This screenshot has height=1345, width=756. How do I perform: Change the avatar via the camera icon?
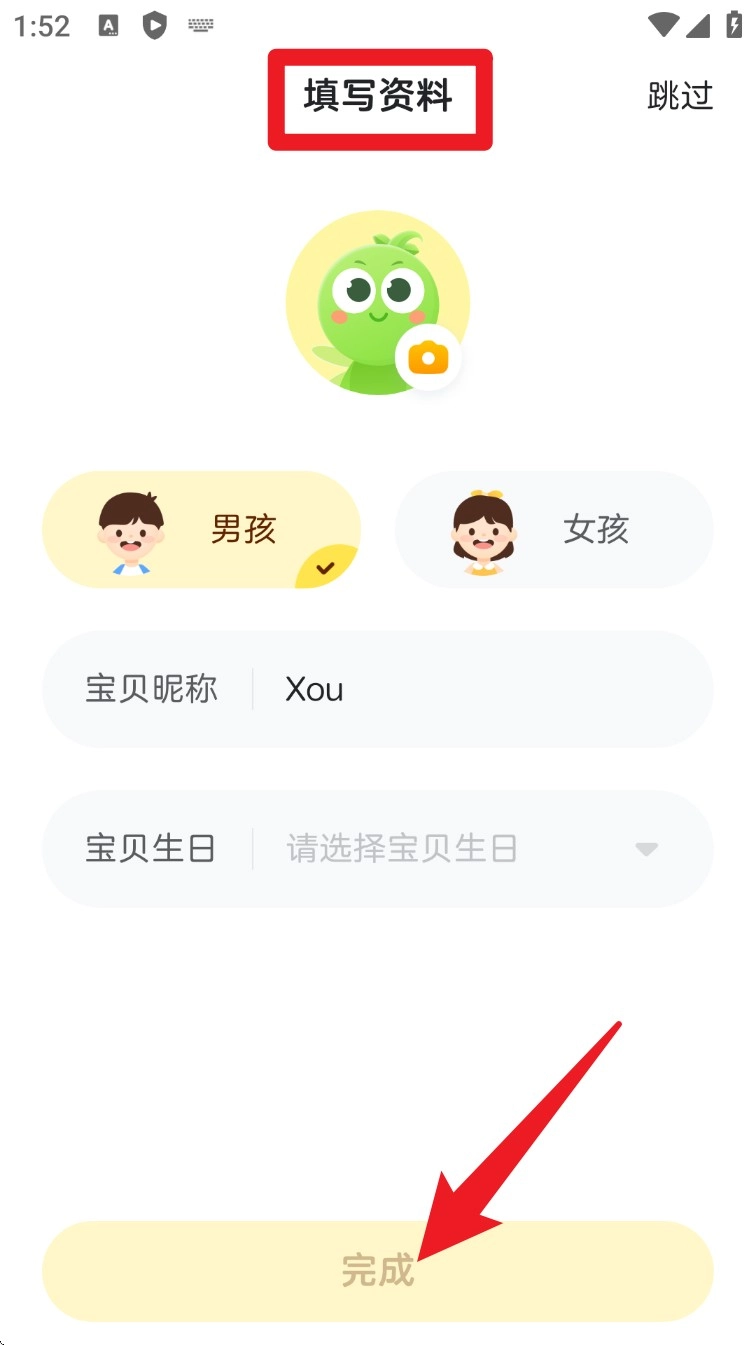tap(429, 357)
